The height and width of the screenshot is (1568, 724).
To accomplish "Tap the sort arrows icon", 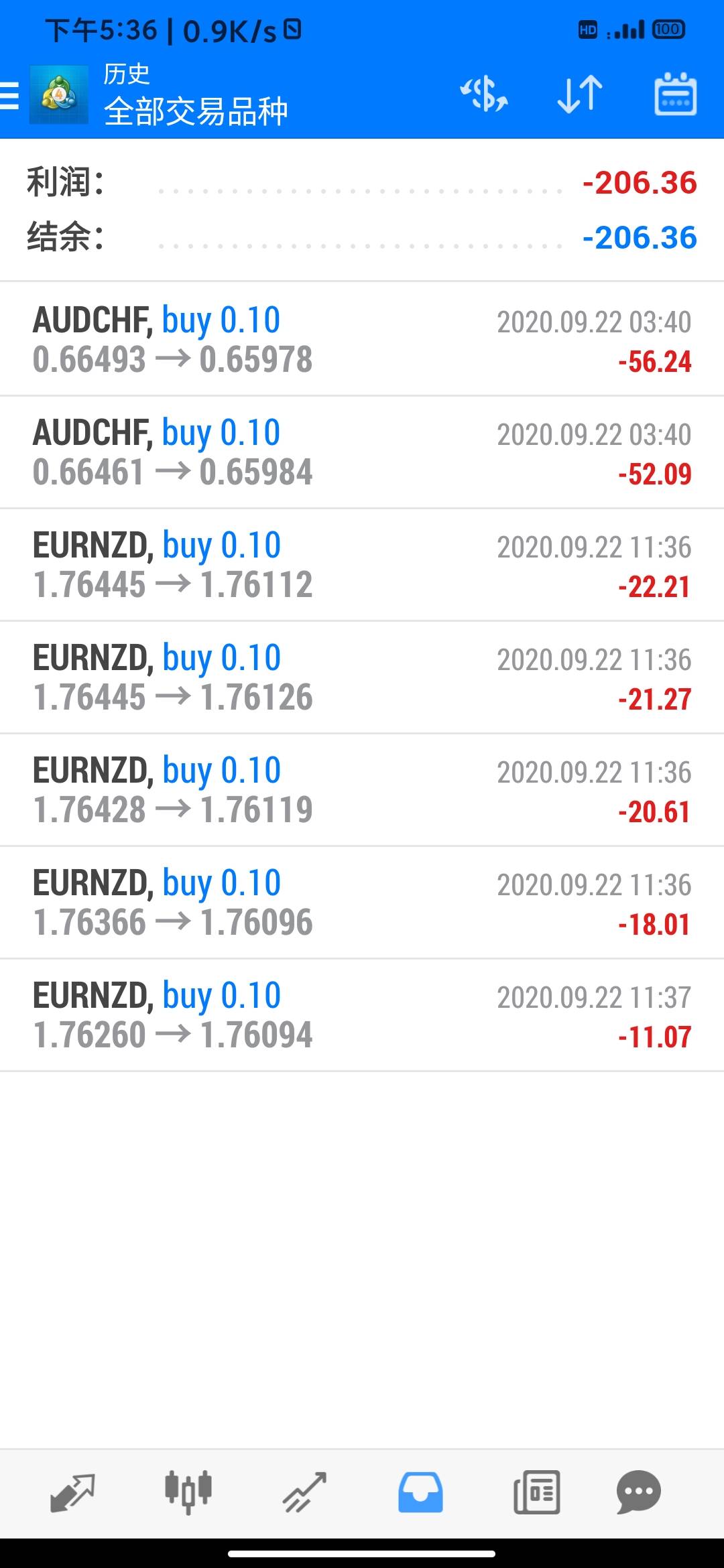I will click(x=580, y=94).
